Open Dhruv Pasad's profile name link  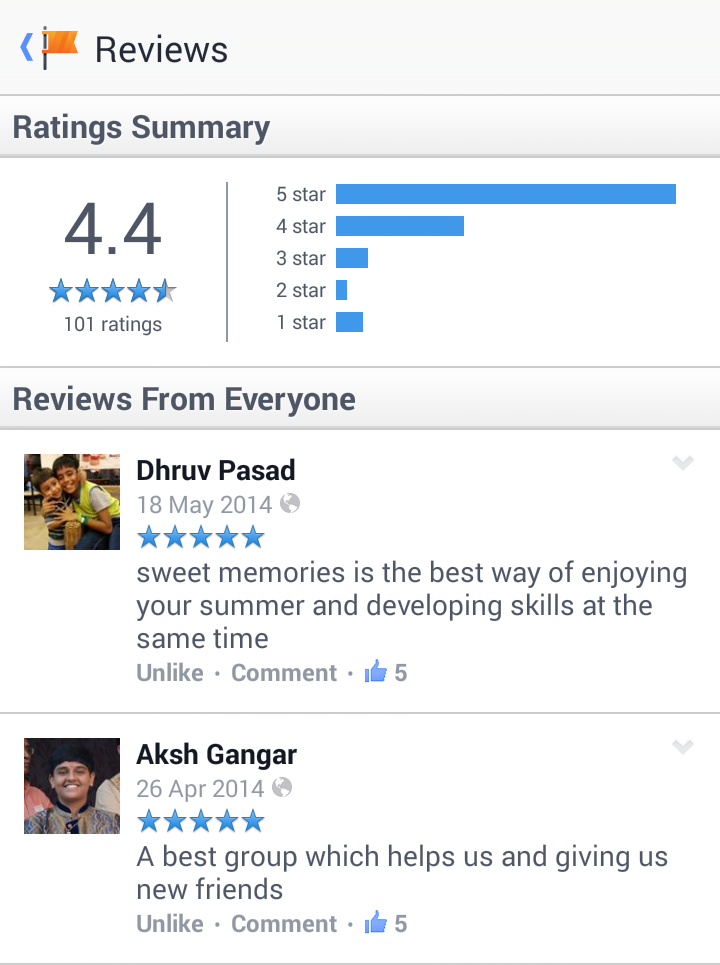point(216,470)
